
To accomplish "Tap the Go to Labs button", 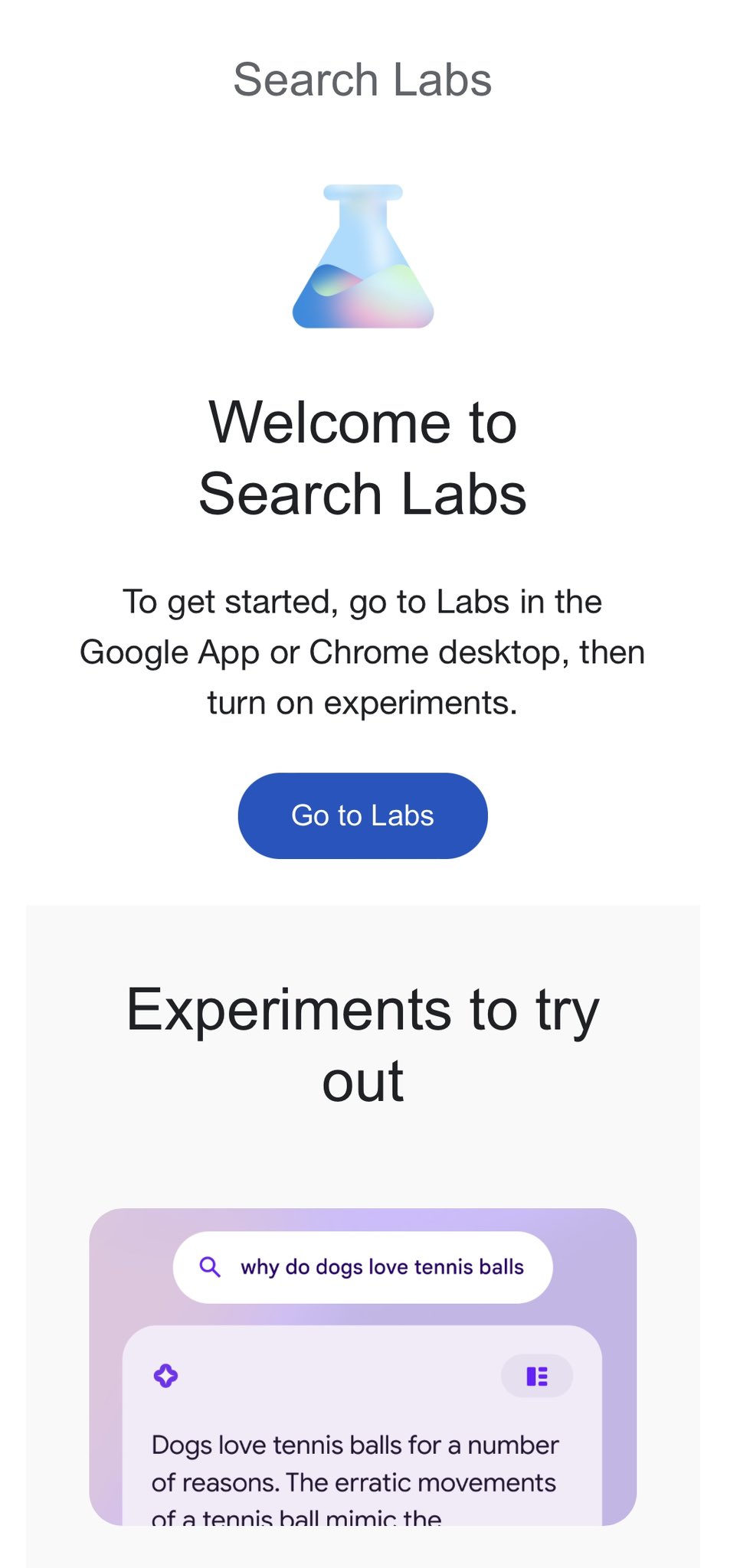I will [362, 815].
